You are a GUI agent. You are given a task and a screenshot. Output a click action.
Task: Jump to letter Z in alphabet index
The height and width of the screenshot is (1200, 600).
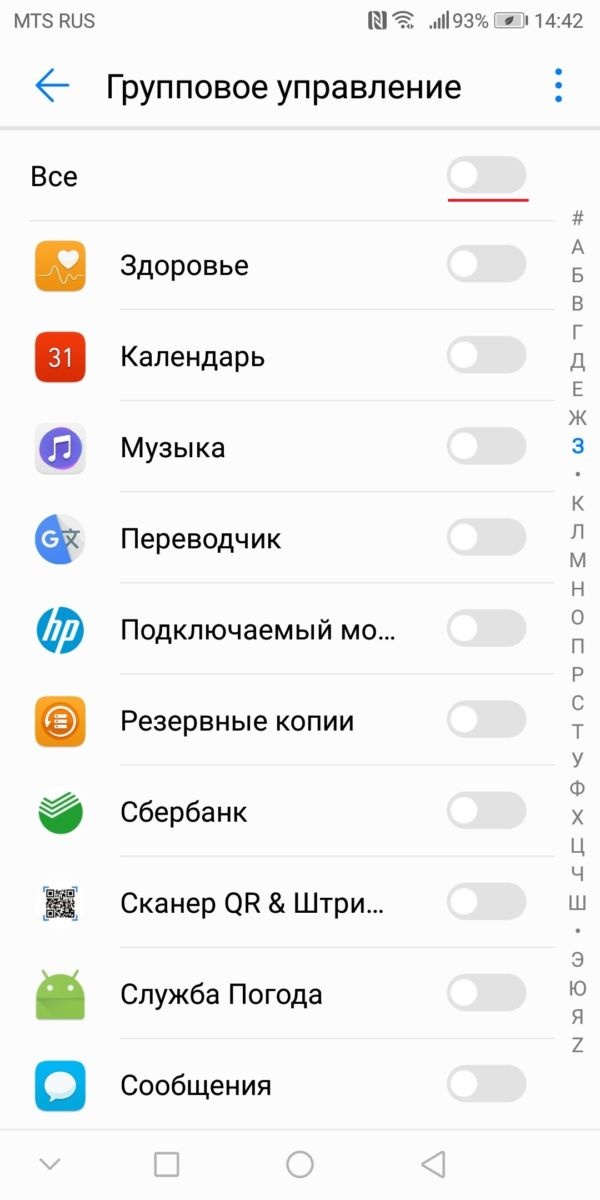[x=577, y=1045]
